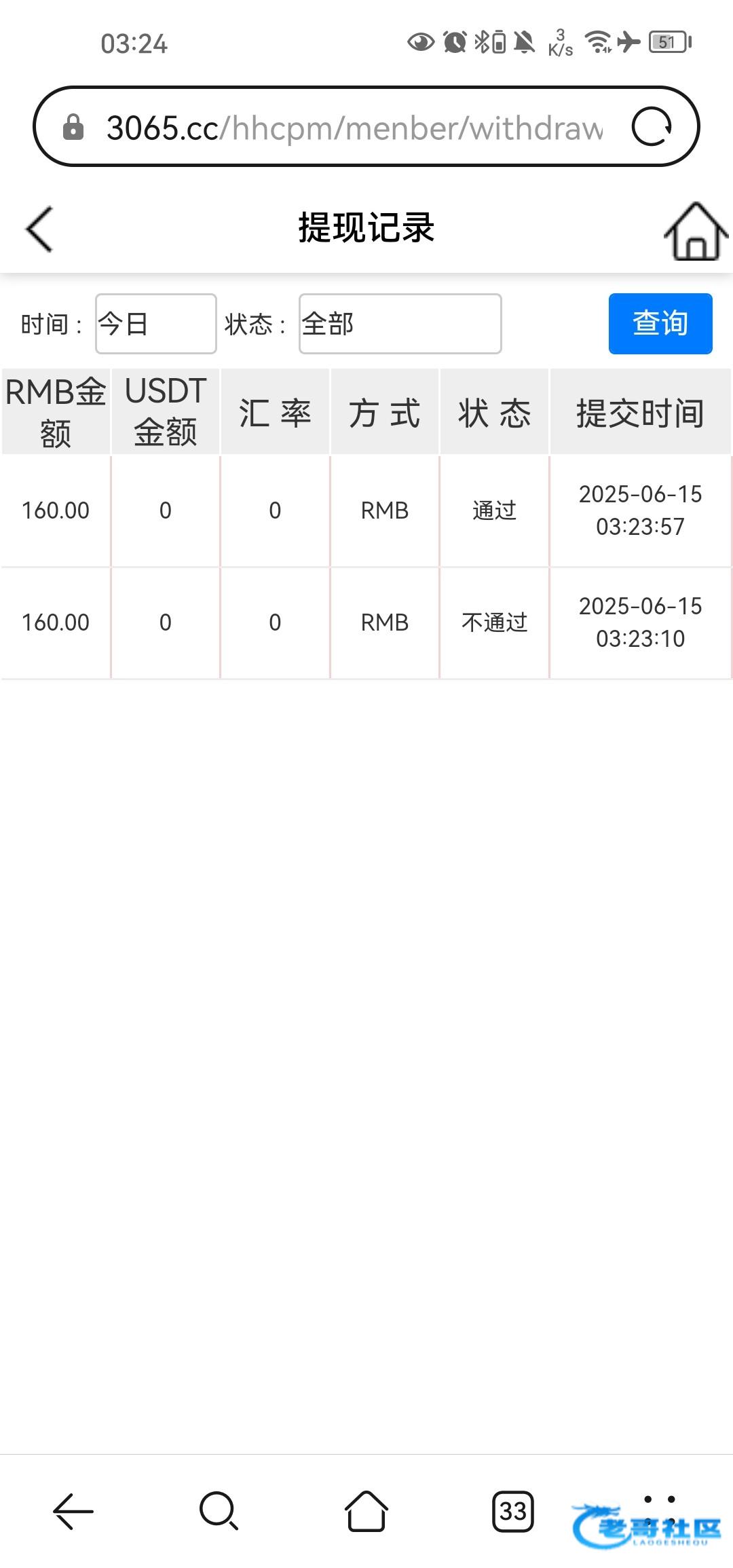Viewport: 733px width, 1568px height.
Task: Tap the browser address bar
Action: 353,127
